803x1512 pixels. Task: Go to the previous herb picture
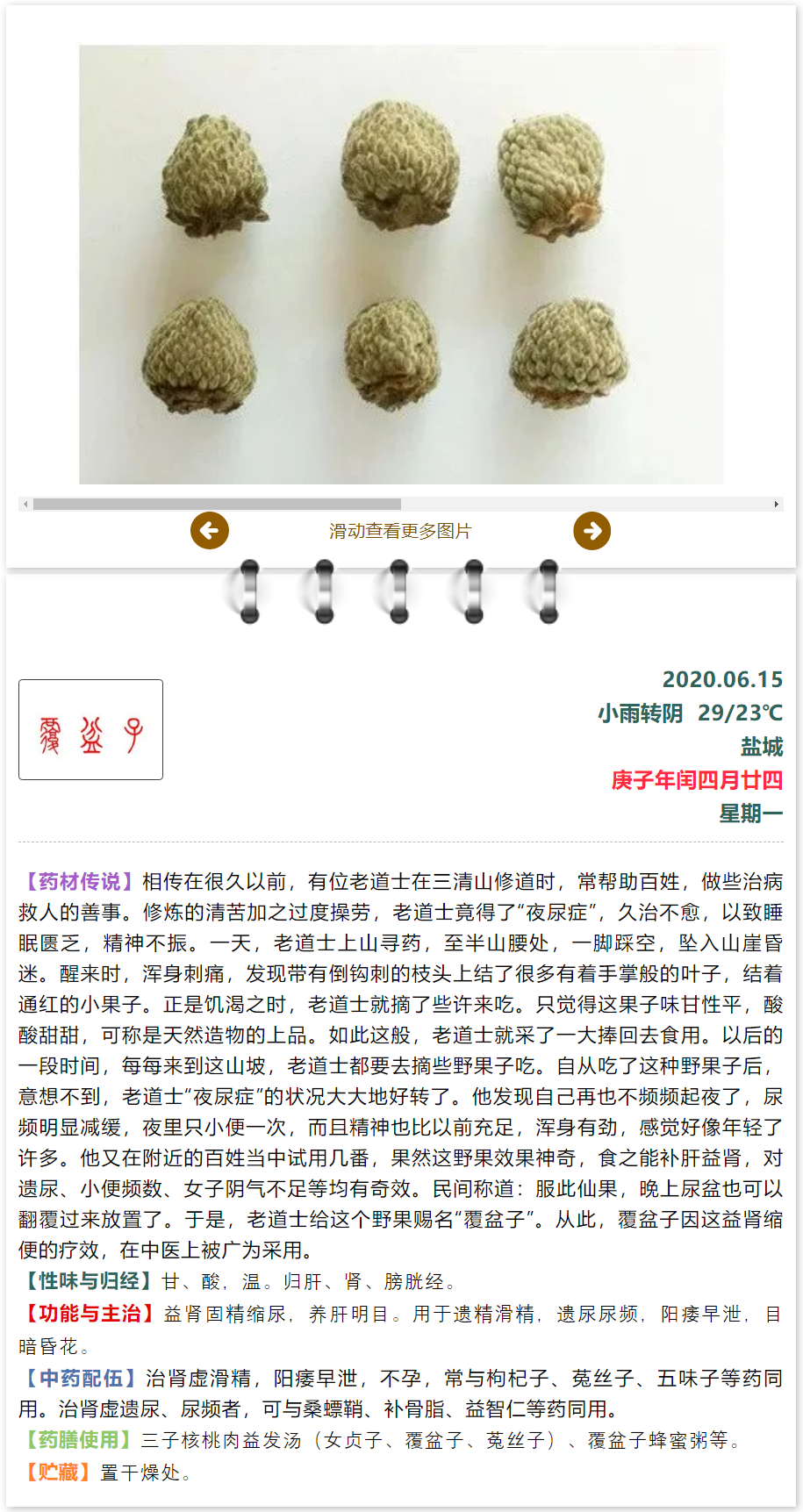pos(210,531)
